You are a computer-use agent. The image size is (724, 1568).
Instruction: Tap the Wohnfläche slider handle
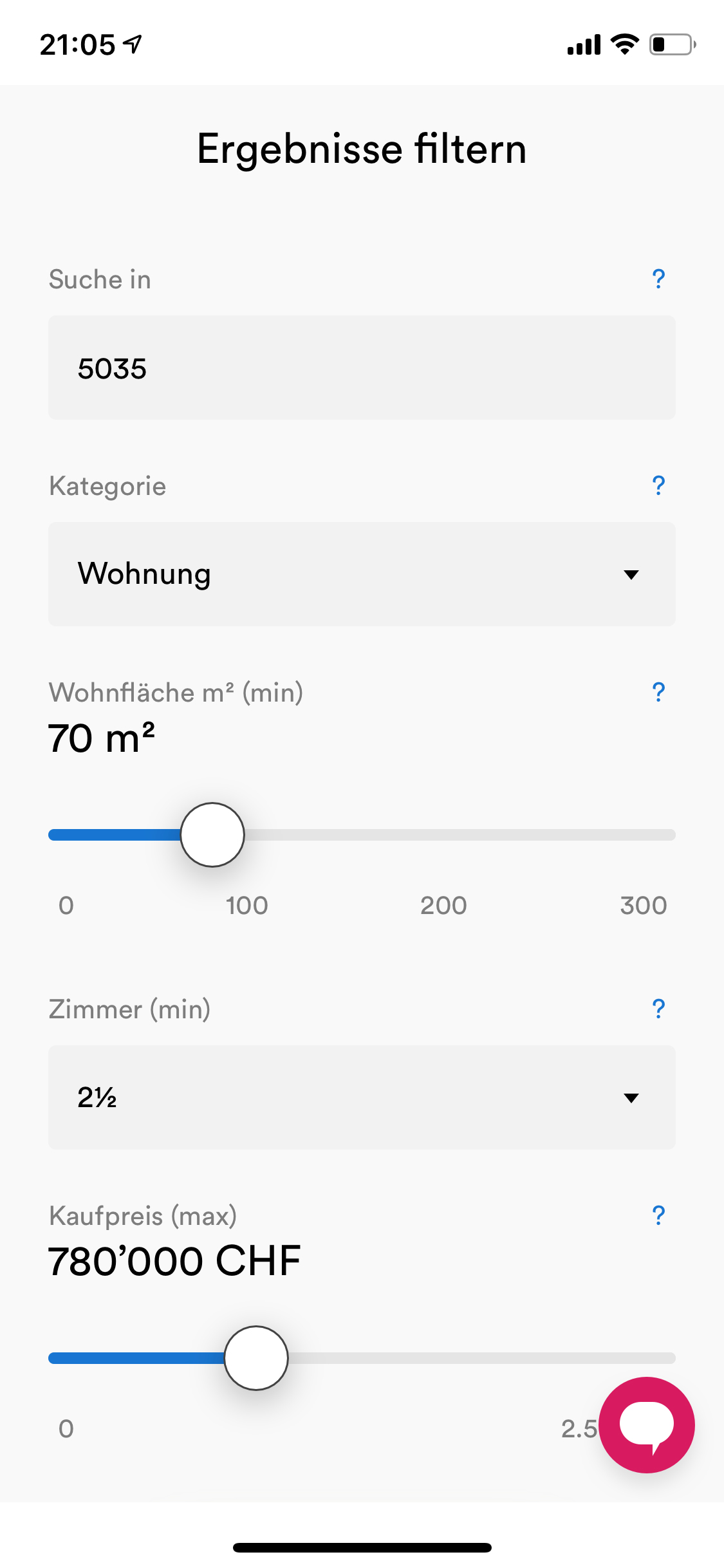point(212,835)
